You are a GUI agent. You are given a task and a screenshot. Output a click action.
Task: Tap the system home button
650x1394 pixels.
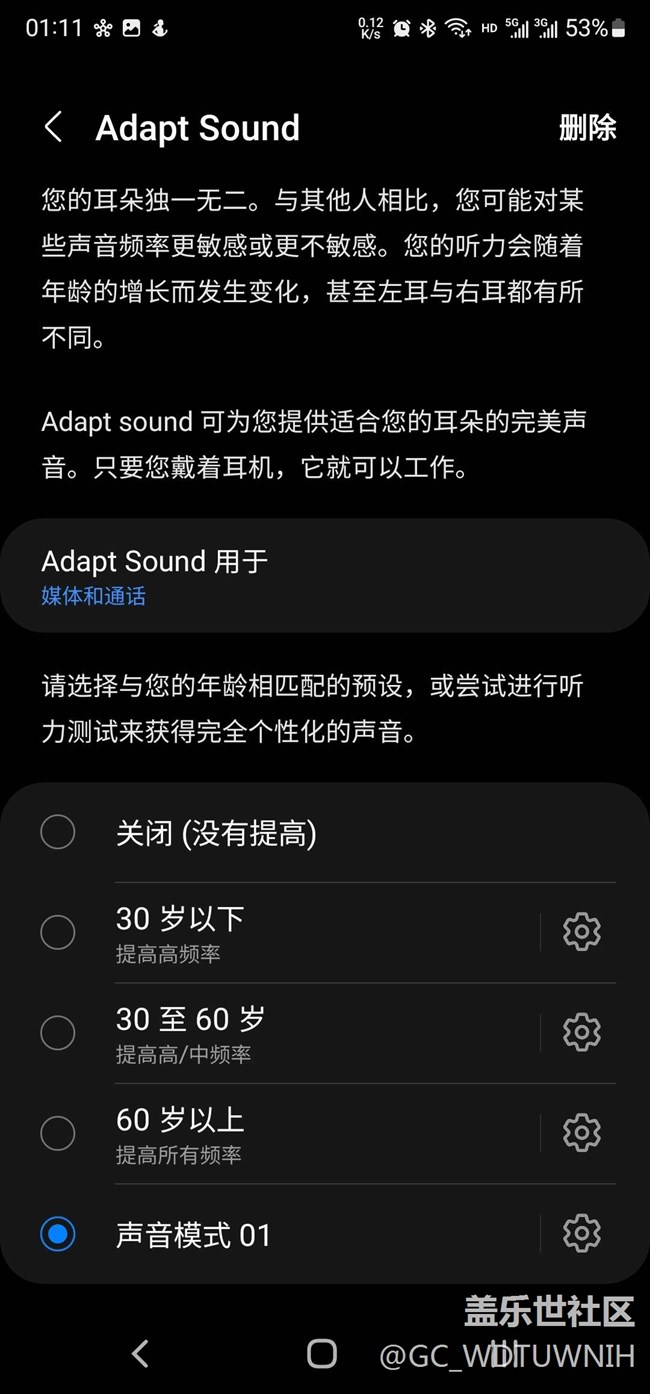(x=322, y=1354)
